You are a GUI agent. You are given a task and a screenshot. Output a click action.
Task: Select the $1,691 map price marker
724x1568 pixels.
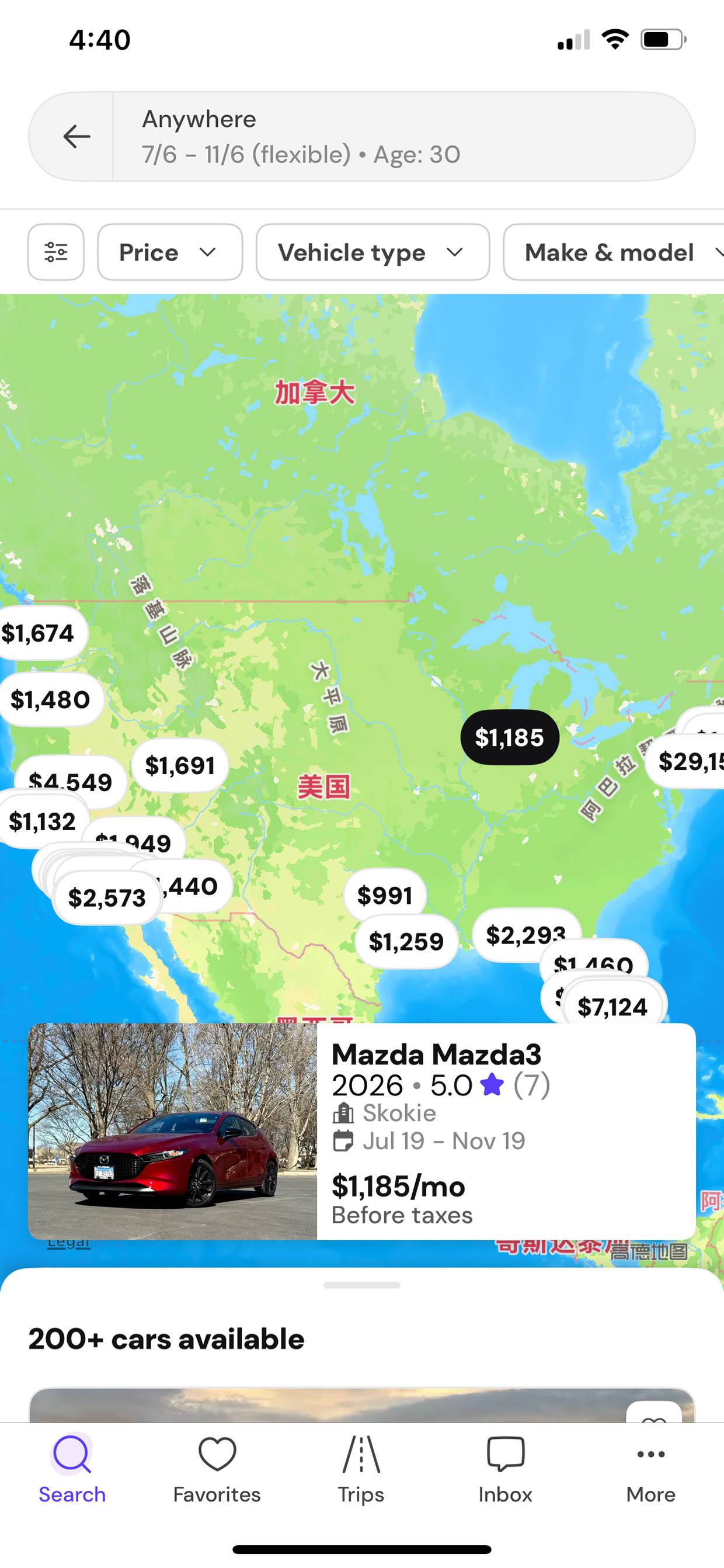180,765
